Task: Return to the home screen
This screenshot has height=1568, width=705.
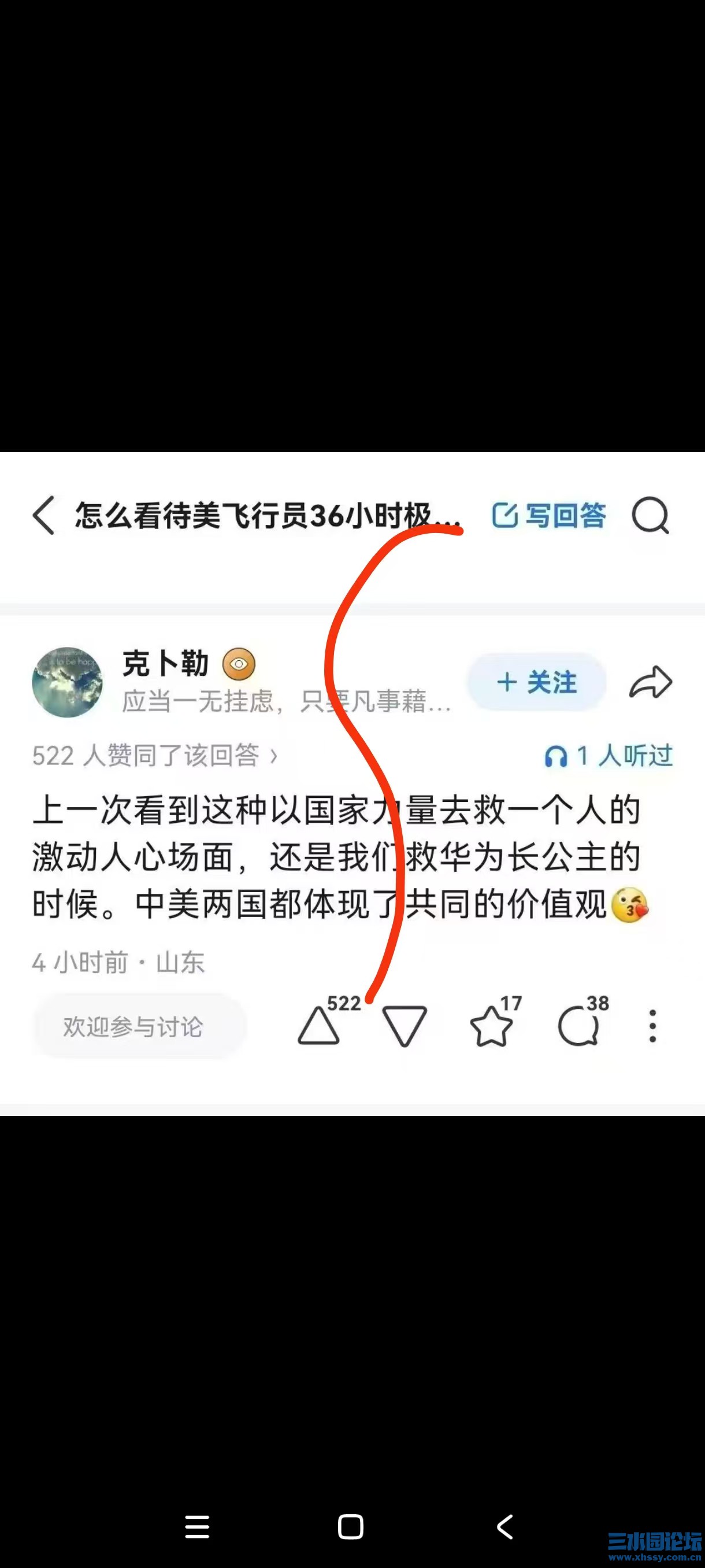Action: [x=350, y=1526]
